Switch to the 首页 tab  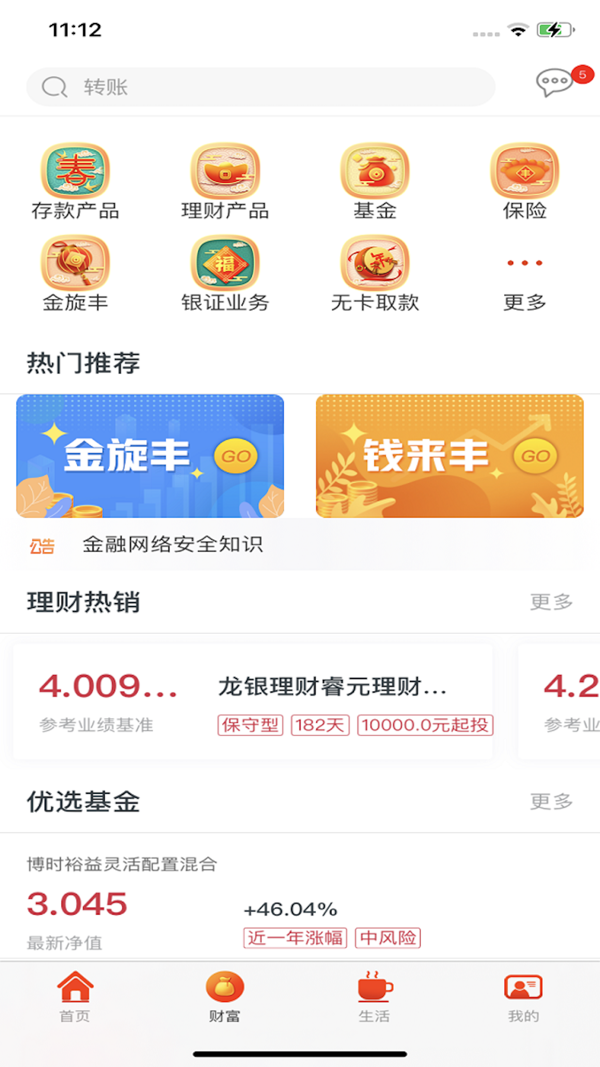click(75, 997)
